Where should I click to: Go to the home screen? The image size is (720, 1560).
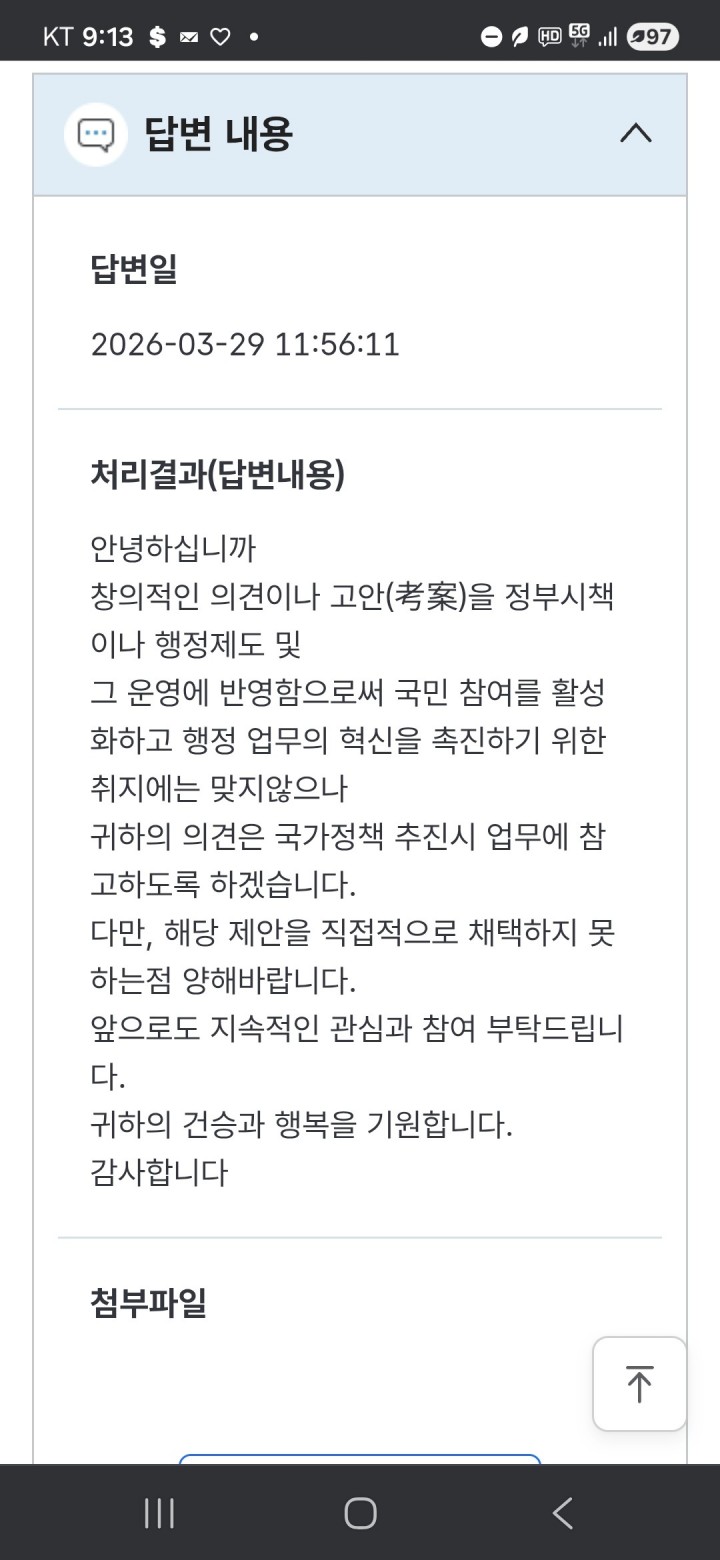(x=360, y=1513)
